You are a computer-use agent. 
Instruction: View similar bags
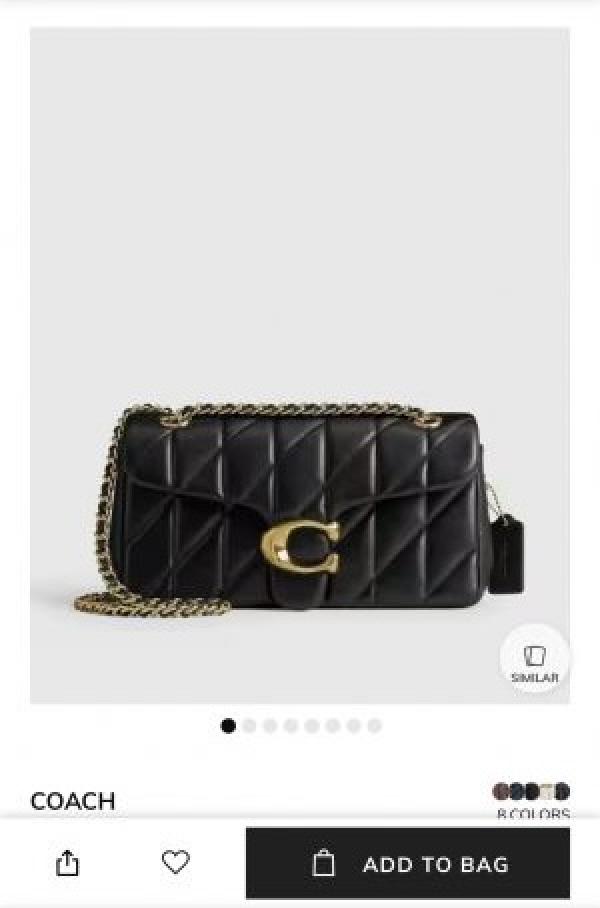coord(535,661)
